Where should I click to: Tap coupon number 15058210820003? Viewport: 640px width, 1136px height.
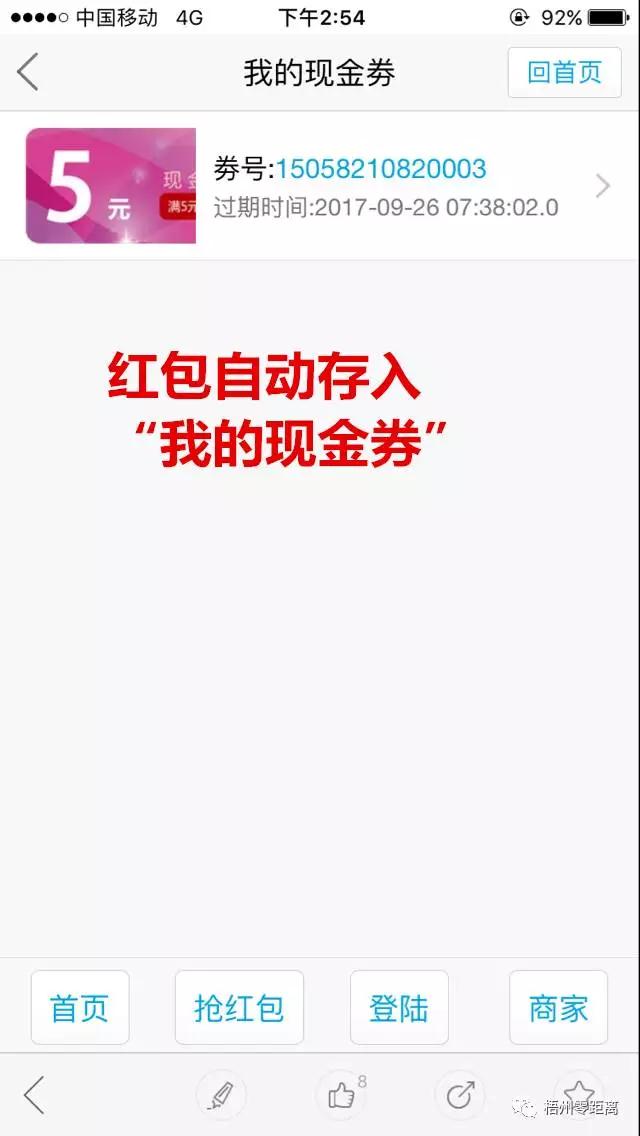(x=381, y=169)
